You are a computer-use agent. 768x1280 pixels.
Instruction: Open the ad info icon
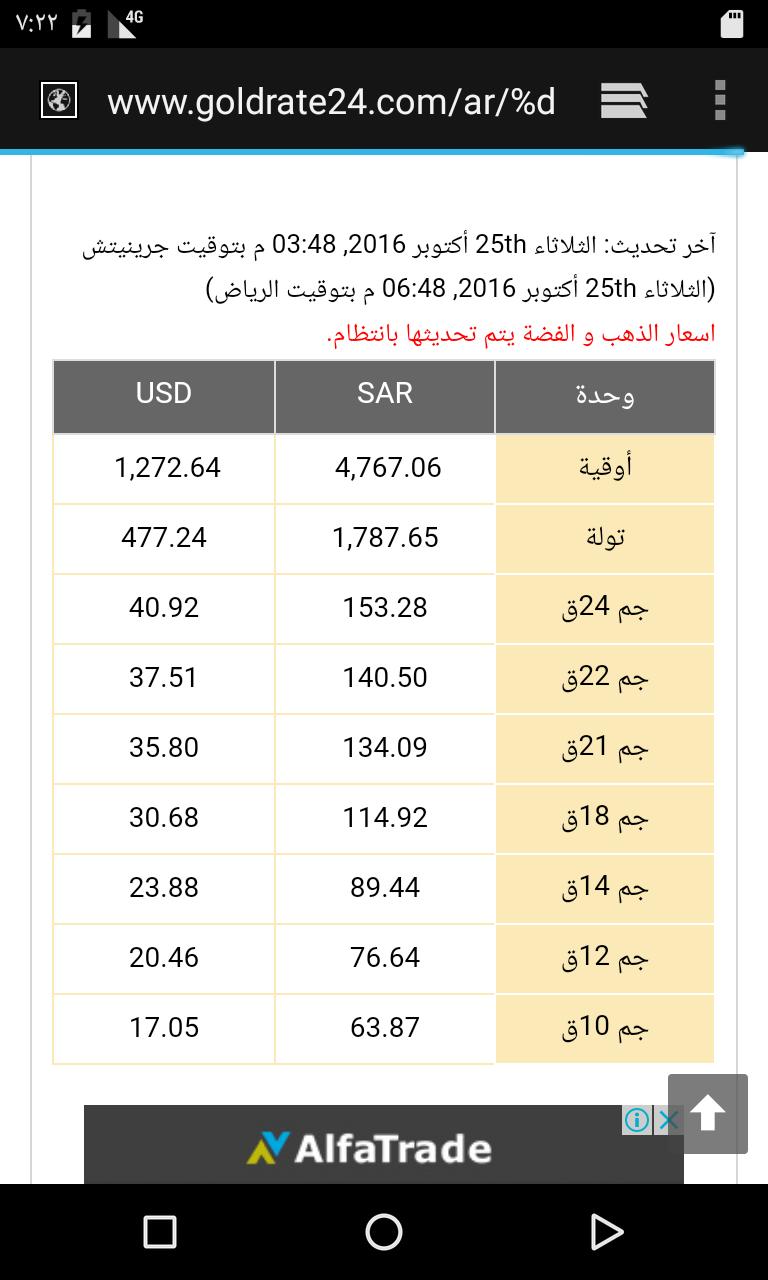pos(637,1120)
